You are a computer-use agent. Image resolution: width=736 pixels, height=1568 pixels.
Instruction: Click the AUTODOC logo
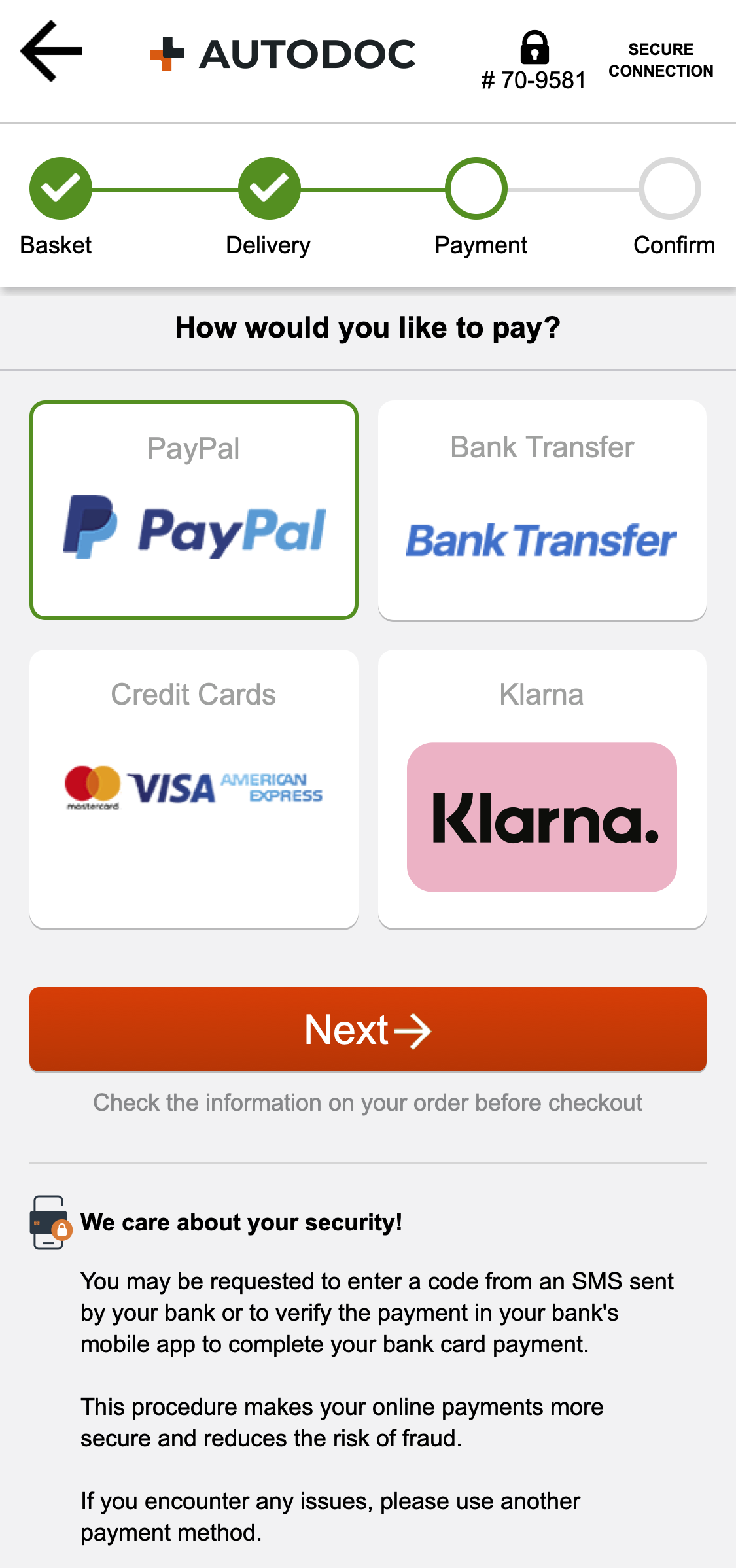point(283,52)
